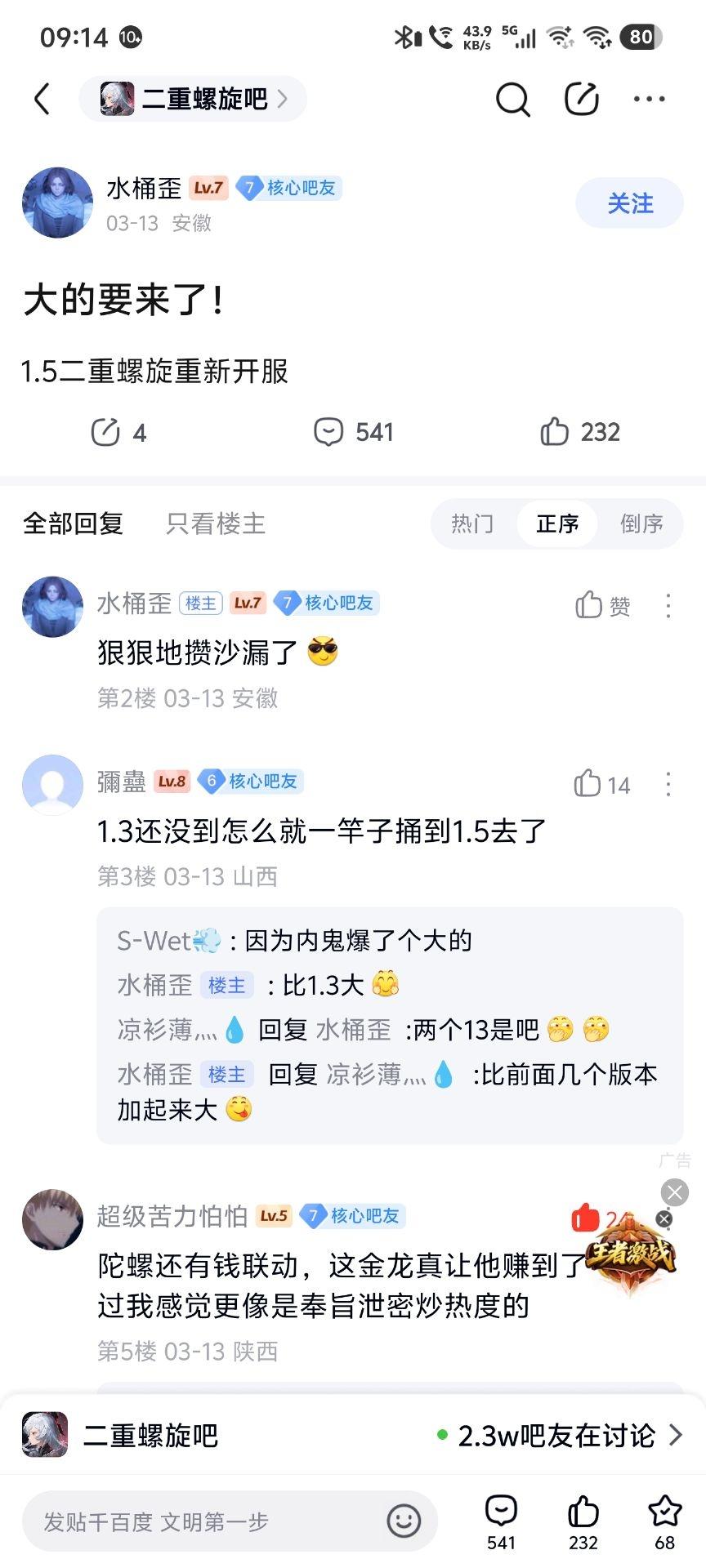
Task: Go back using the top-left arrow
Action: [42, 100]
